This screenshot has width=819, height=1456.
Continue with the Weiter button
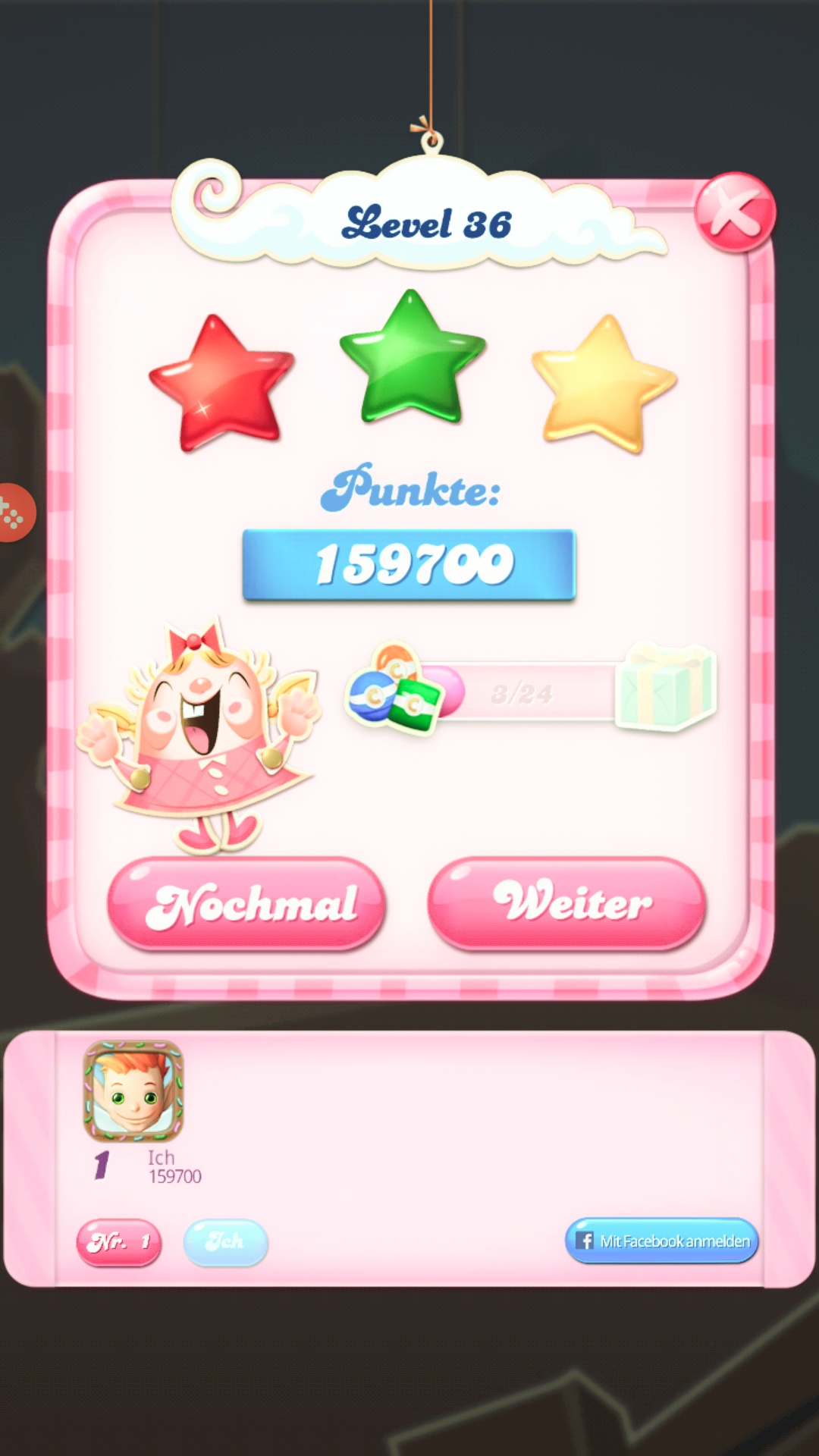(x=566, y=902)
